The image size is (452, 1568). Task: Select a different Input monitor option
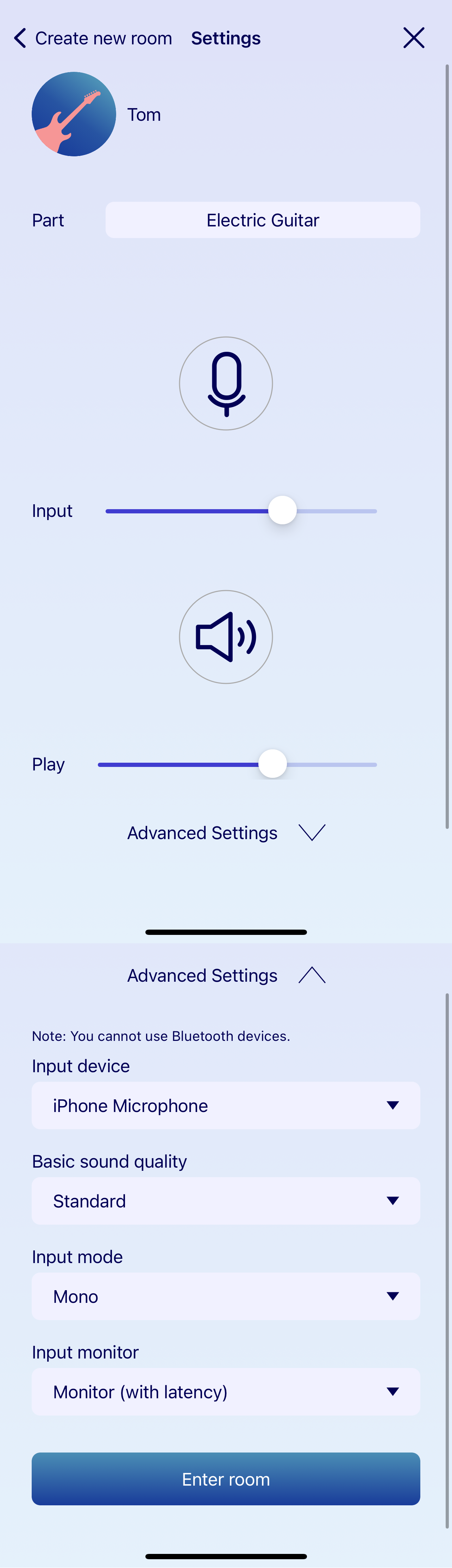click(x=226, y=1392)
